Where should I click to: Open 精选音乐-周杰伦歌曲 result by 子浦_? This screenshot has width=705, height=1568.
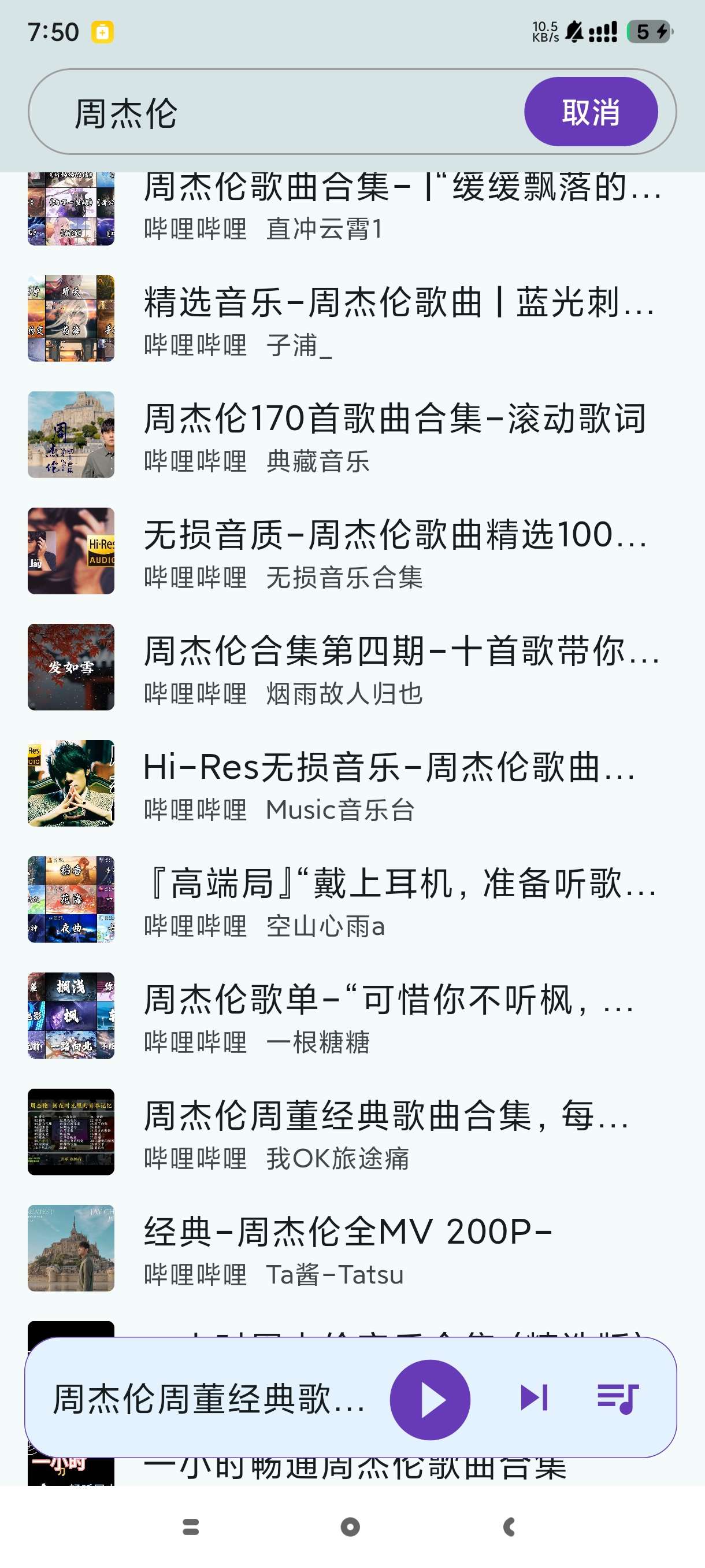point(365,319)
